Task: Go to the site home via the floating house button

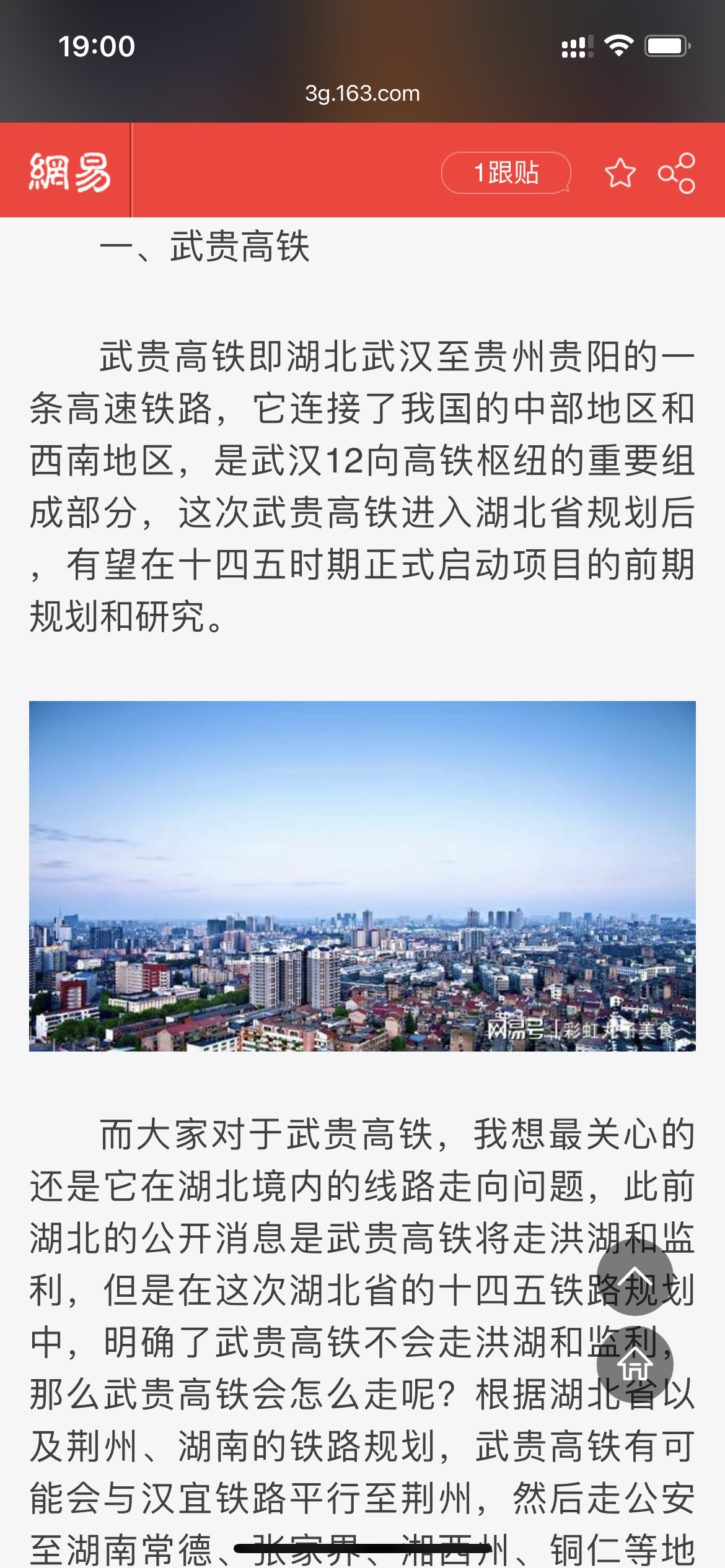Action: 635,1364
